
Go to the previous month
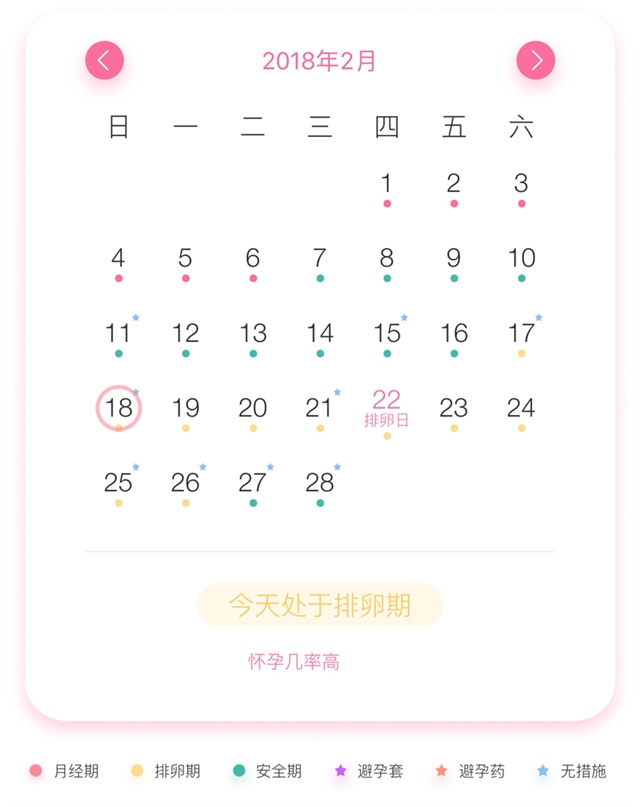(104, 61)
